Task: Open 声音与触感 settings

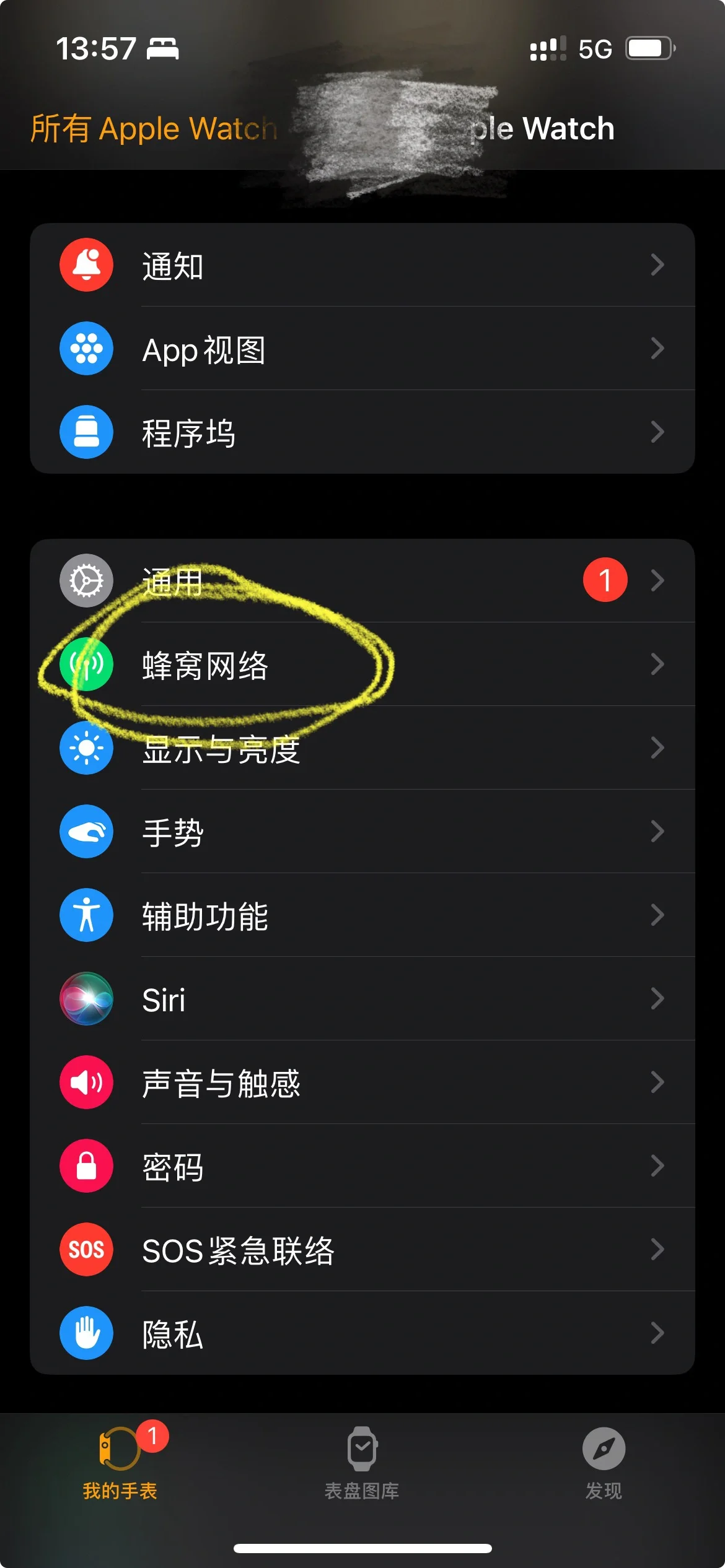Action: pyautogui.click(x=362, y=1082)
